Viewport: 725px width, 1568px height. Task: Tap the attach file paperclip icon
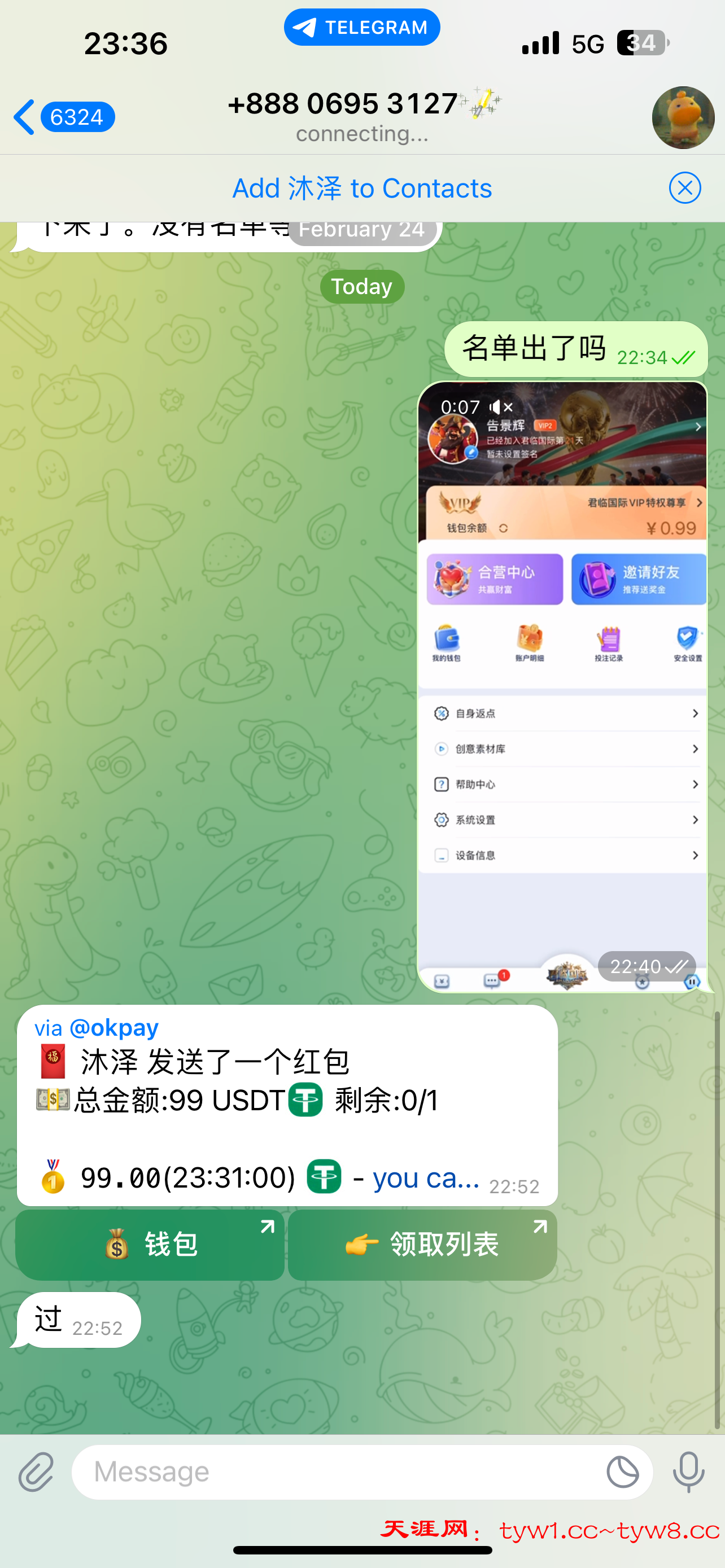click(x=36, y=1472)
